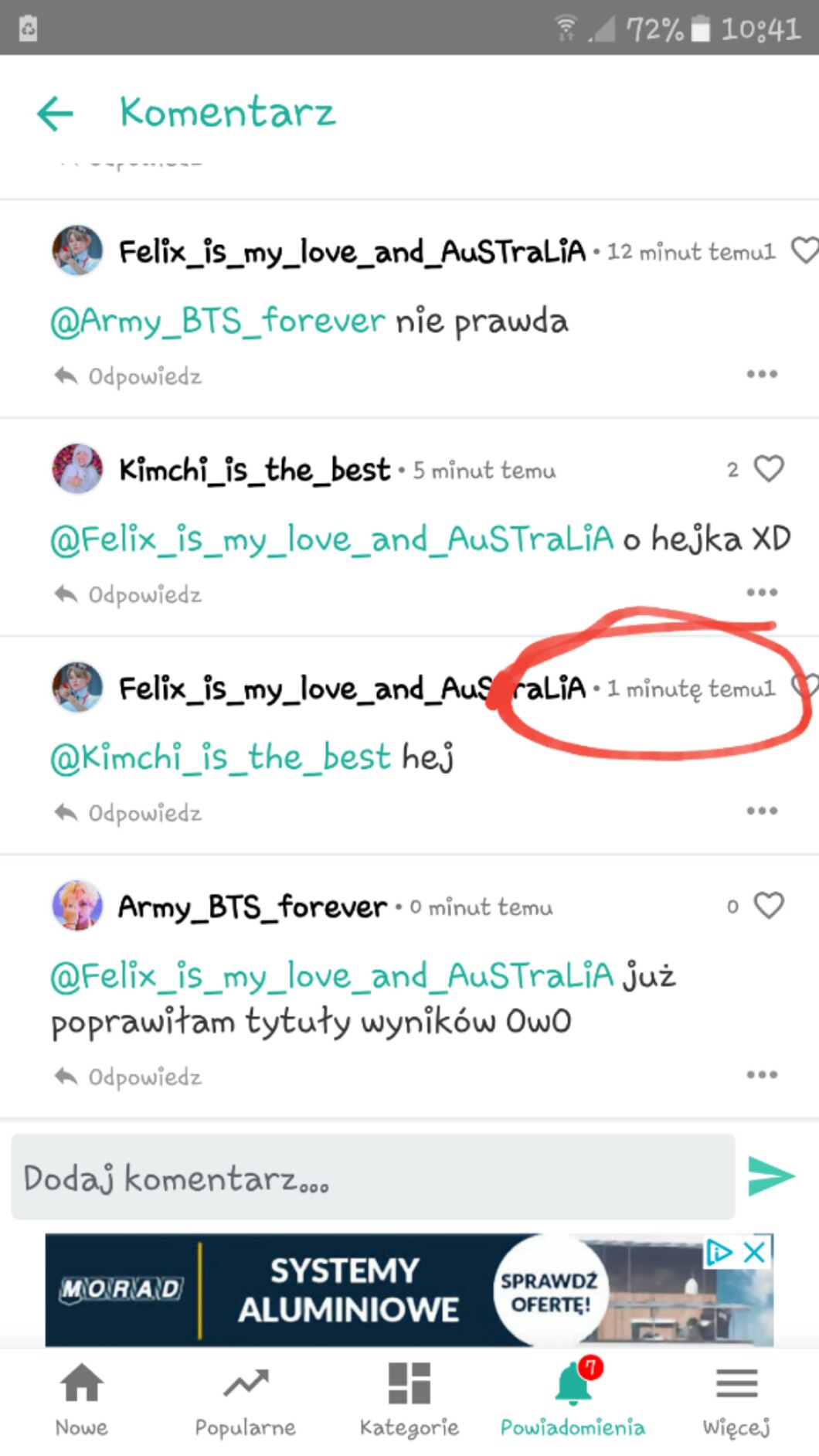Close the Morad ad banner
This screenshot has width=819, height=1456.
pos(755,1253)
